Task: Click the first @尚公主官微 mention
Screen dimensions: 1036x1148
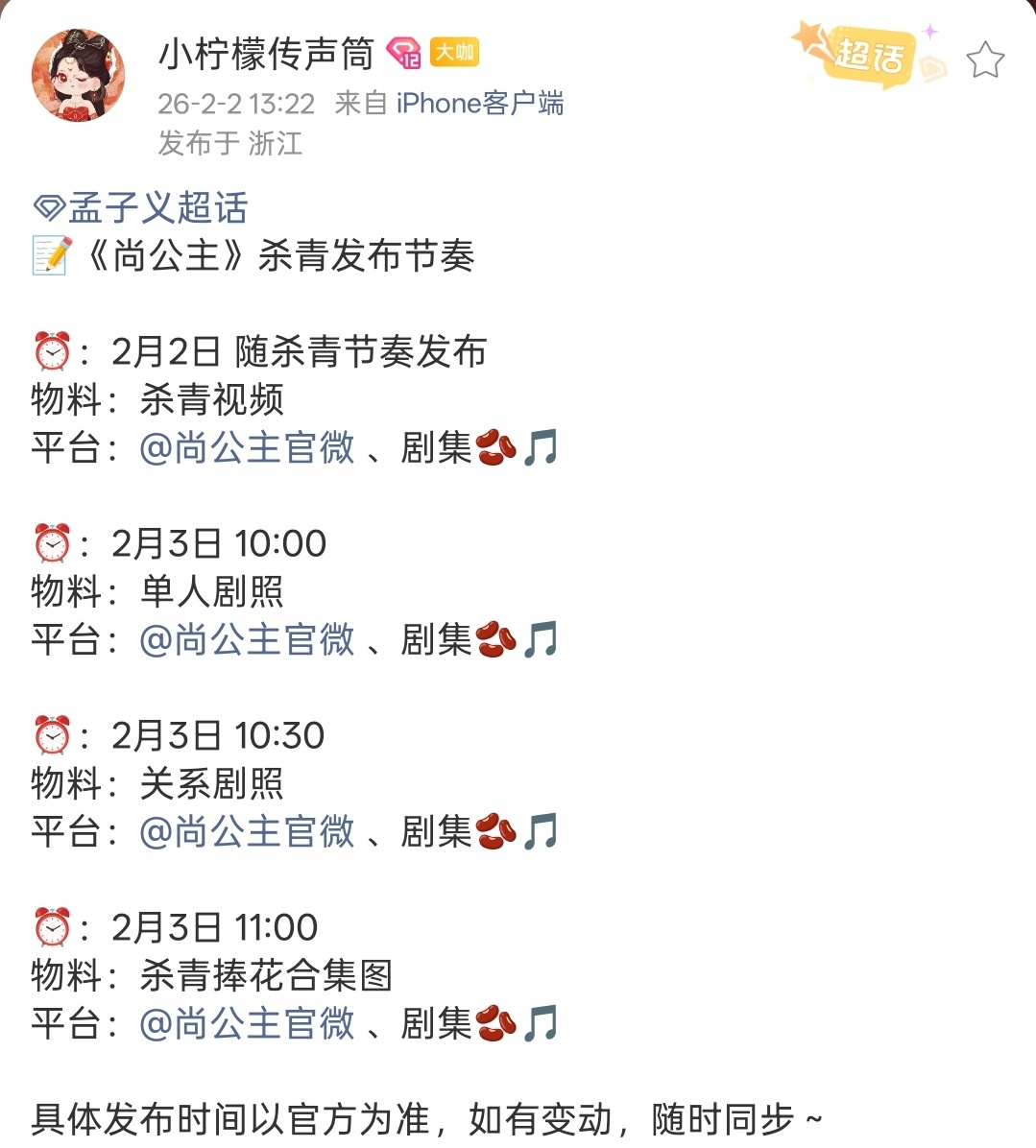Action: point(245,447)
